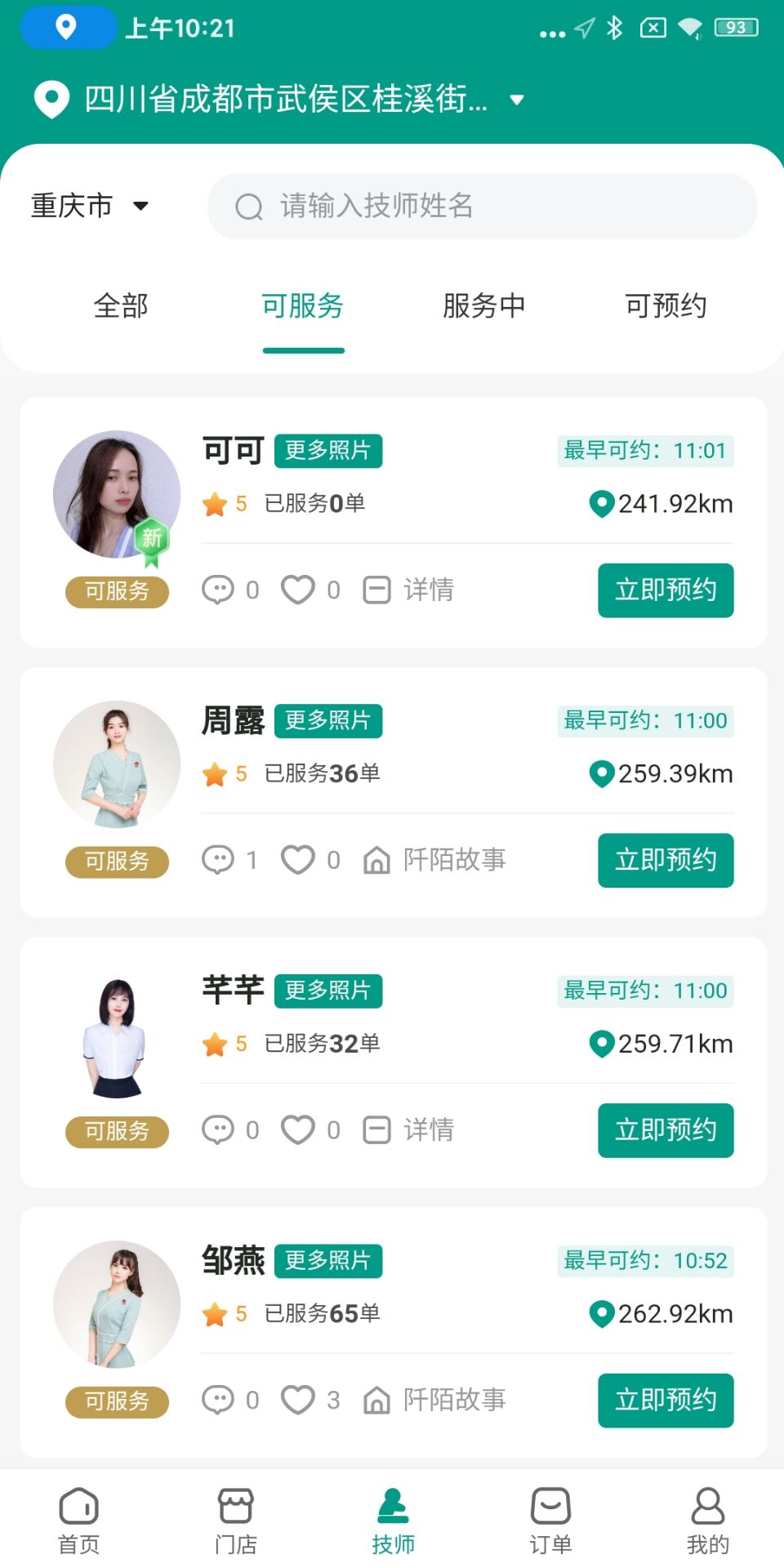Open the 订单 tab
This screenshot has width=784, height=1568.
(550, 1521)
